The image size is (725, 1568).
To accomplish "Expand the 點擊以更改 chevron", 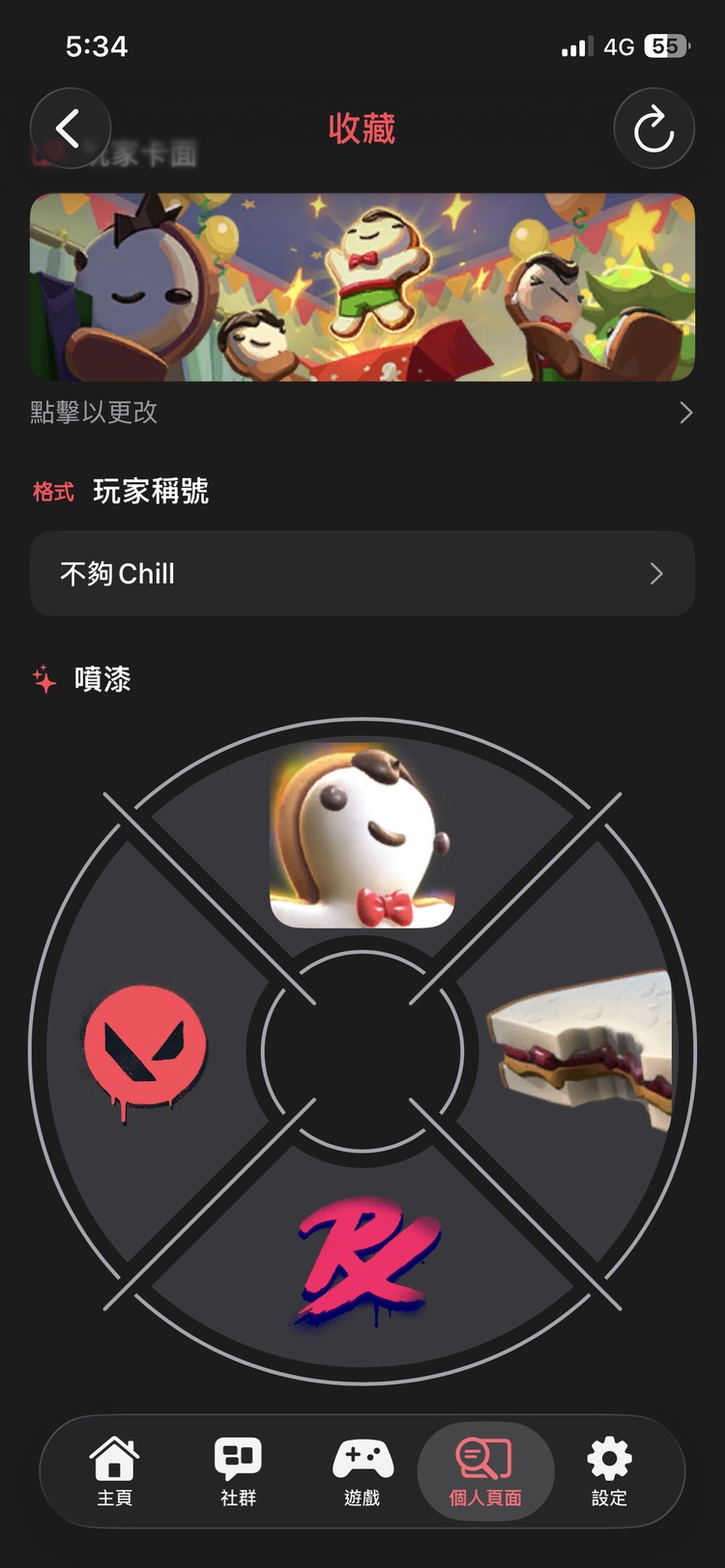I will tap(685, 413).
